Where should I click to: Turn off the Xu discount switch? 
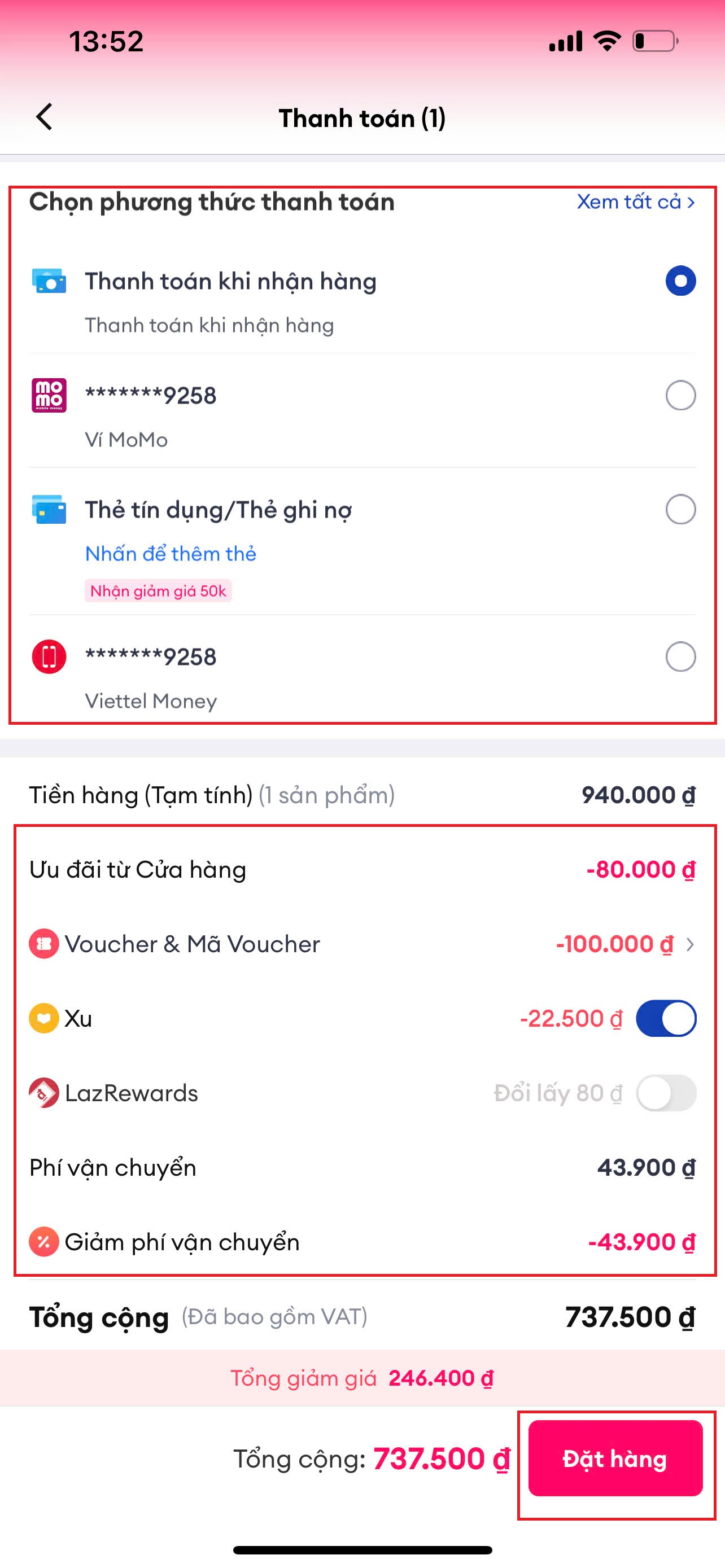point(666,1019)
